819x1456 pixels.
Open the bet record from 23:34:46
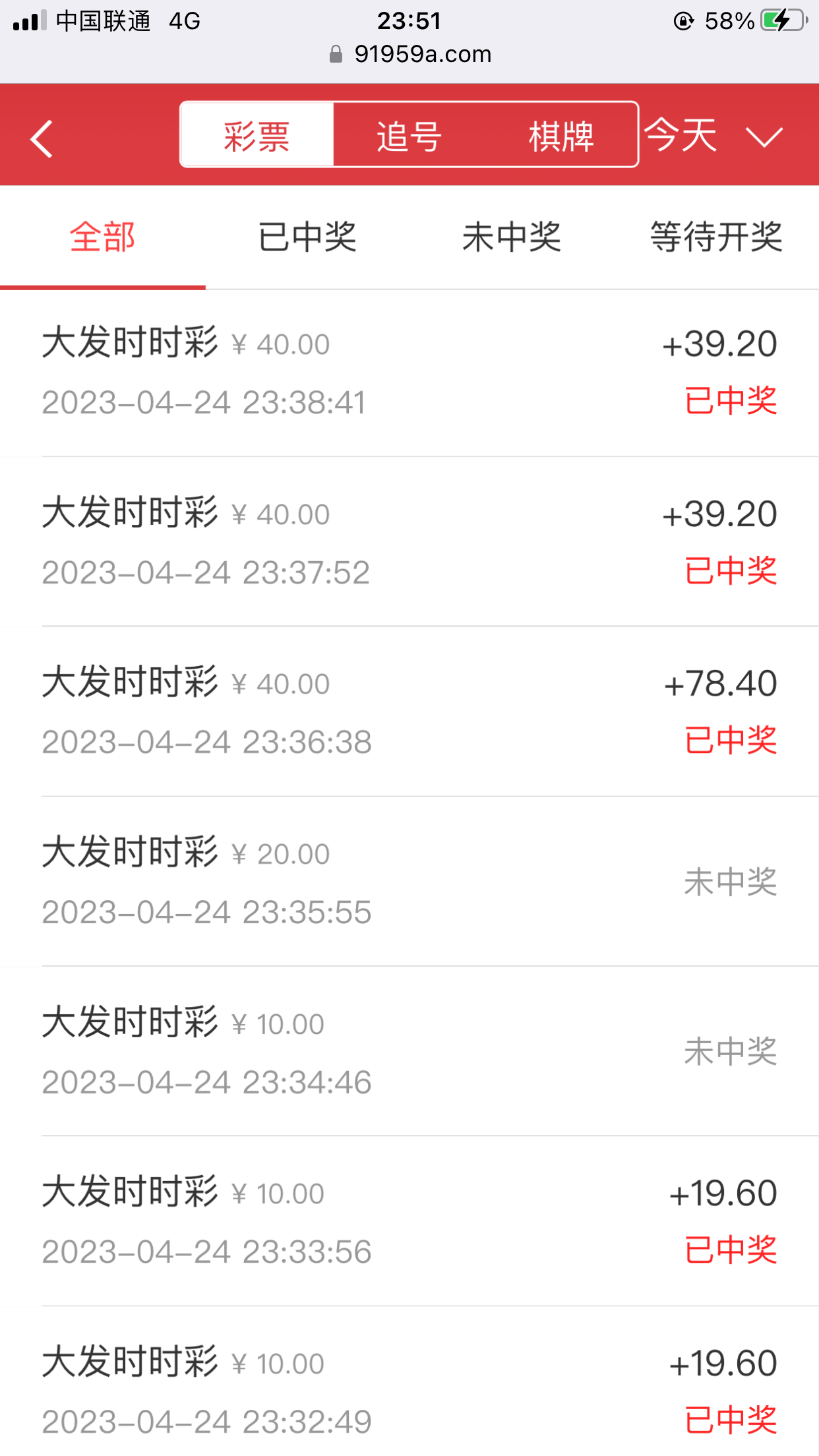tap(409, 1052)
